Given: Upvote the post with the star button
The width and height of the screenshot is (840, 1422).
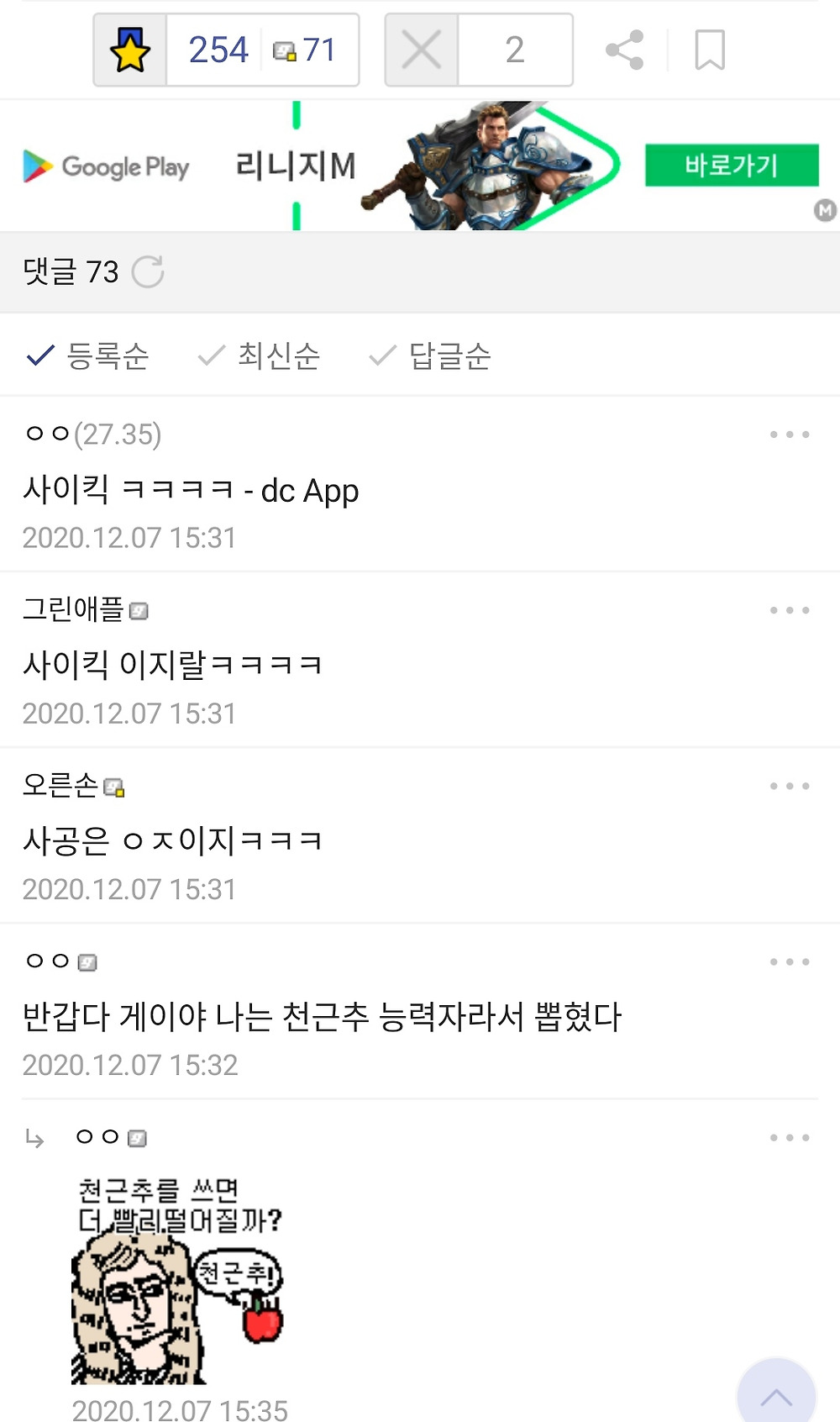Looking at the screenshot, I should tap(130, 50).
